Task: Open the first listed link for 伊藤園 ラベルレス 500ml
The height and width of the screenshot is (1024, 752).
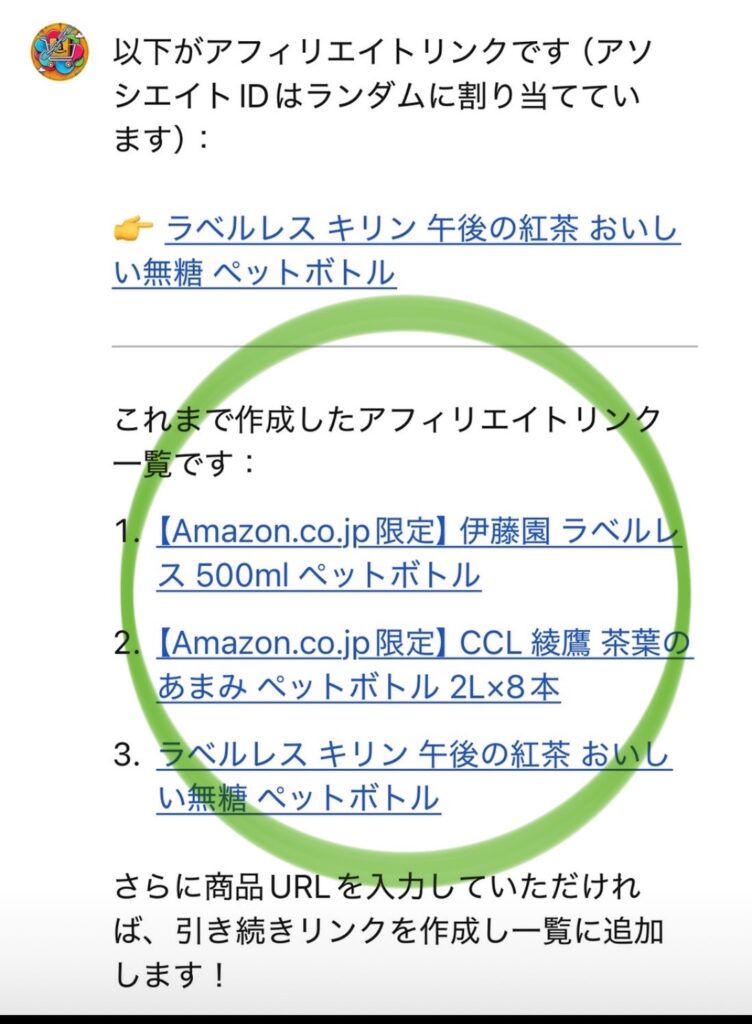Action: point(418,535)
